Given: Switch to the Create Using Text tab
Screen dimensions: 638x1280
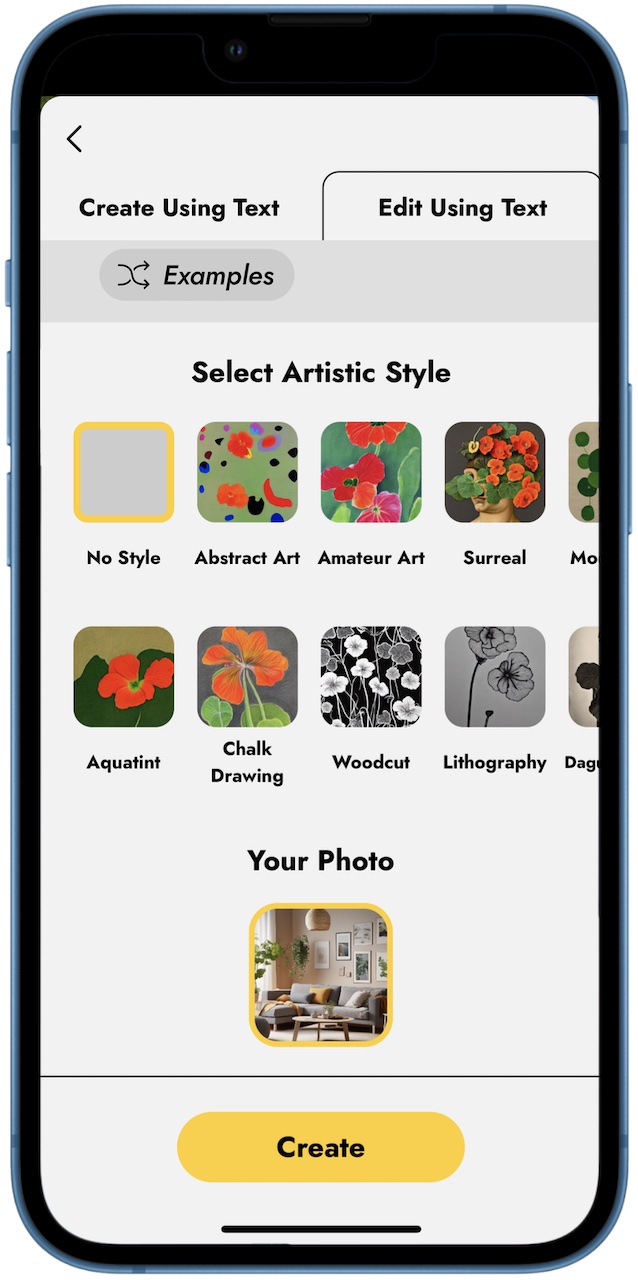Looking at the screenshot, I should tap(179, 208).
